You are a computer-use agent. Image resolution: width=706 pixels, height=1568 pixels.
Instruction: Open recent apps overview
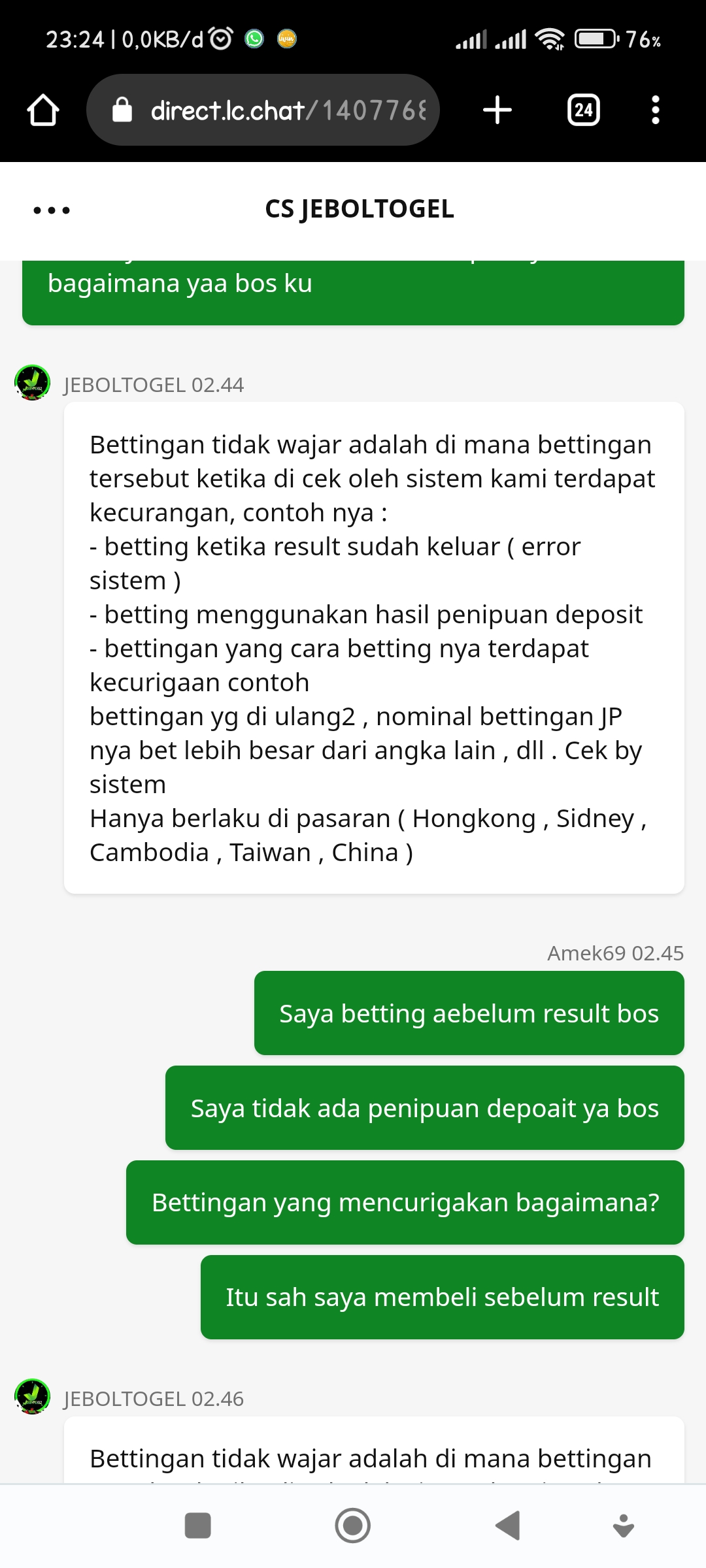point(197,1526)
